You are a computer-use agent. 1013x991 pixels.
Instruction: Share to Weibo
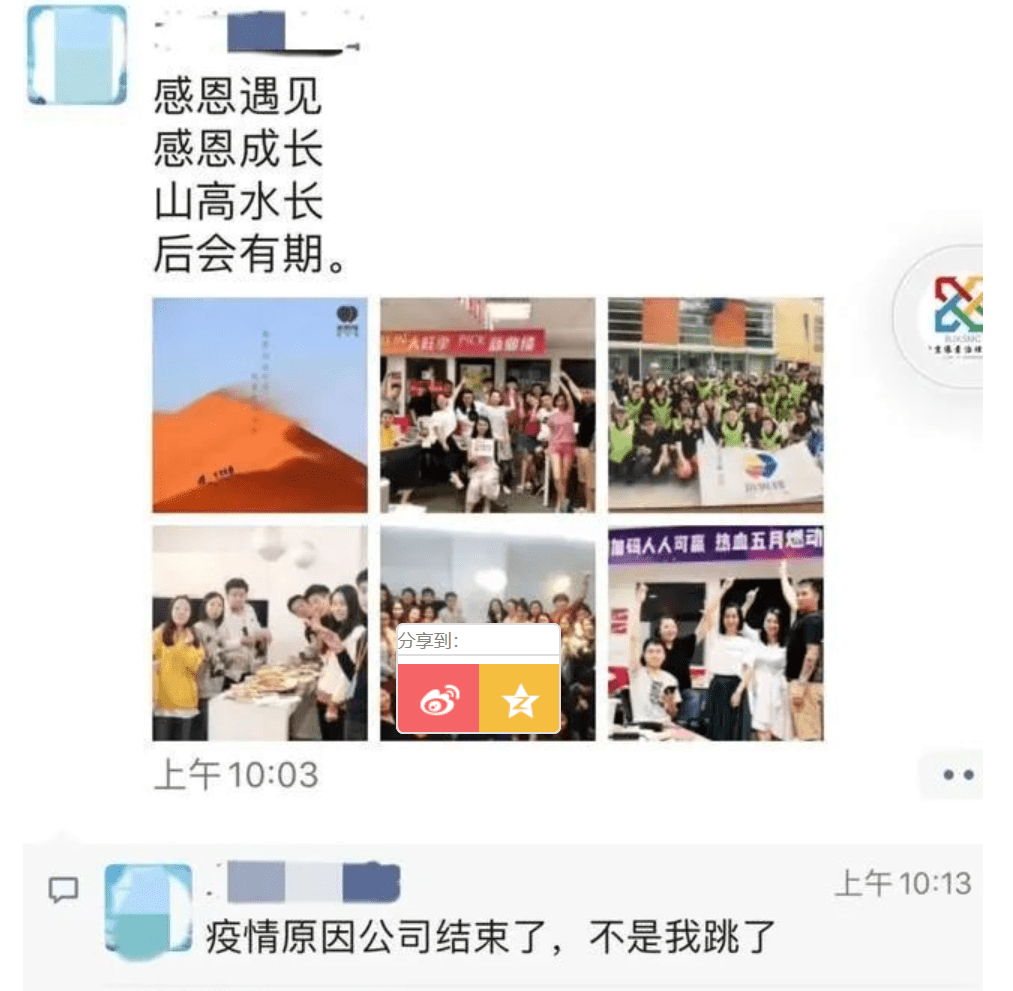(438, 697)
